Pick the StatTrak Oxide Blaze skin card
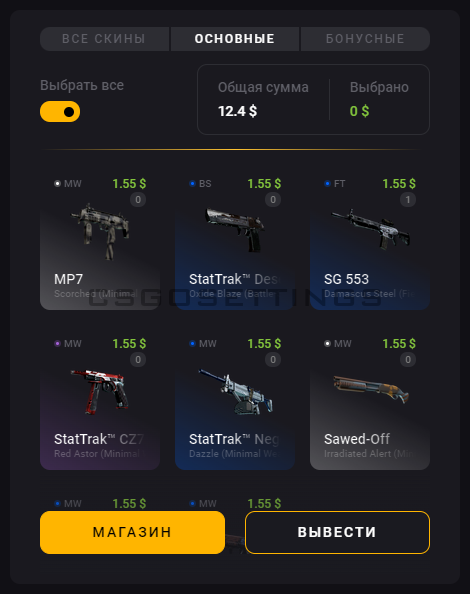Screen dimensions: 470x594 point(235,241)
